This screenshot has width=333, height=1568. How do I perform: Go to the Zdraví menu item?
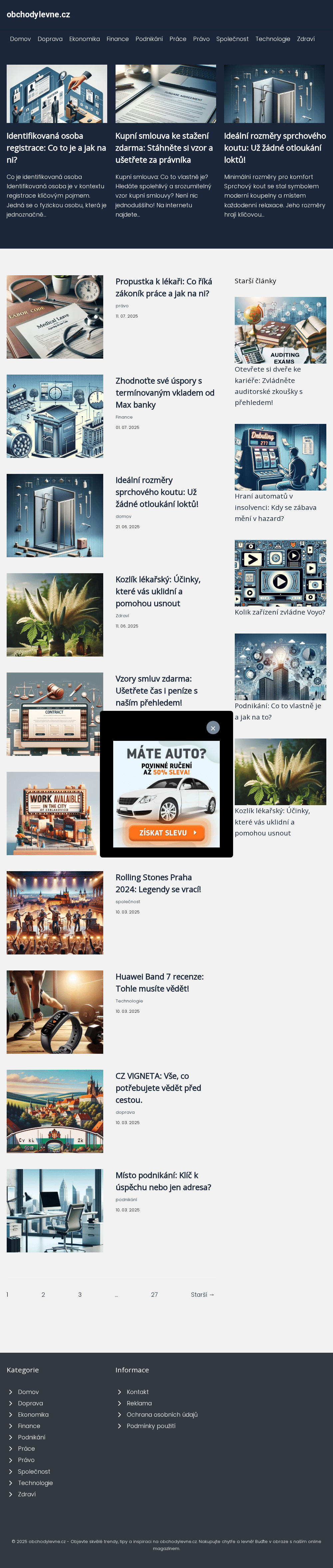306,39
